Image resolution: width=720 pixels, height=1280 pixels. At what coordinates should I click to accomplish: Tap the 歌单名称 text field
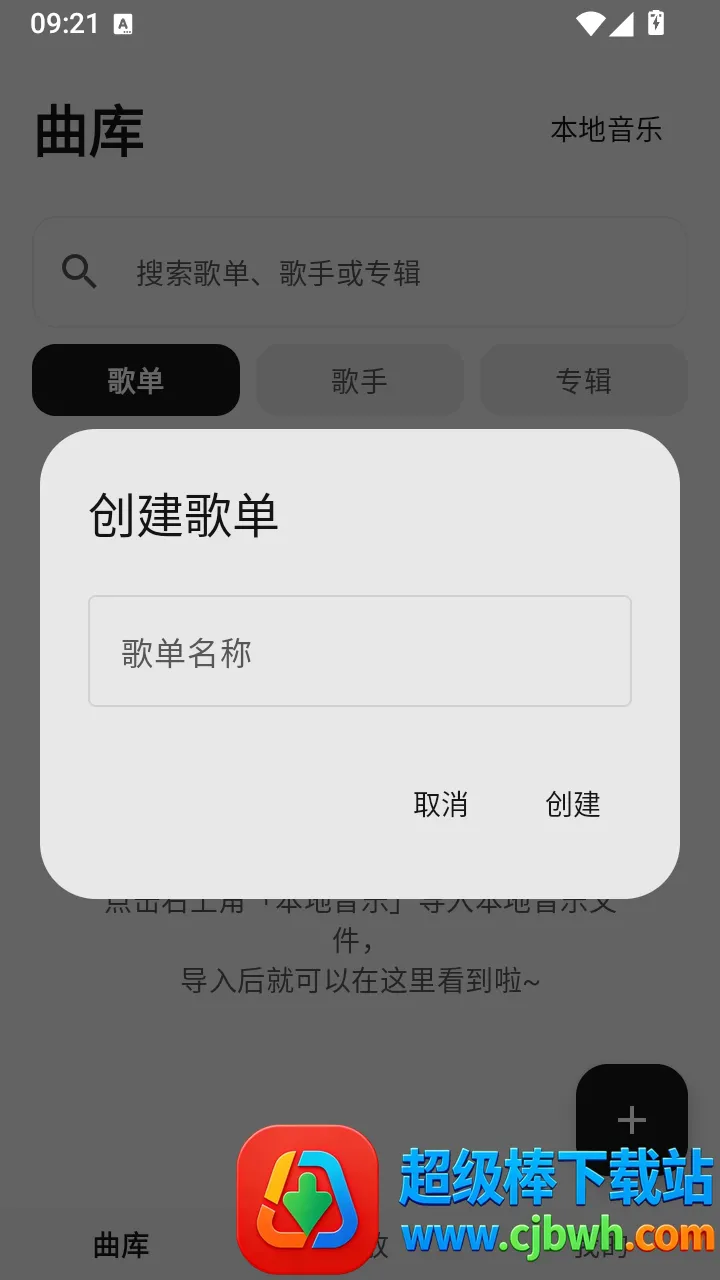point(360,651)
